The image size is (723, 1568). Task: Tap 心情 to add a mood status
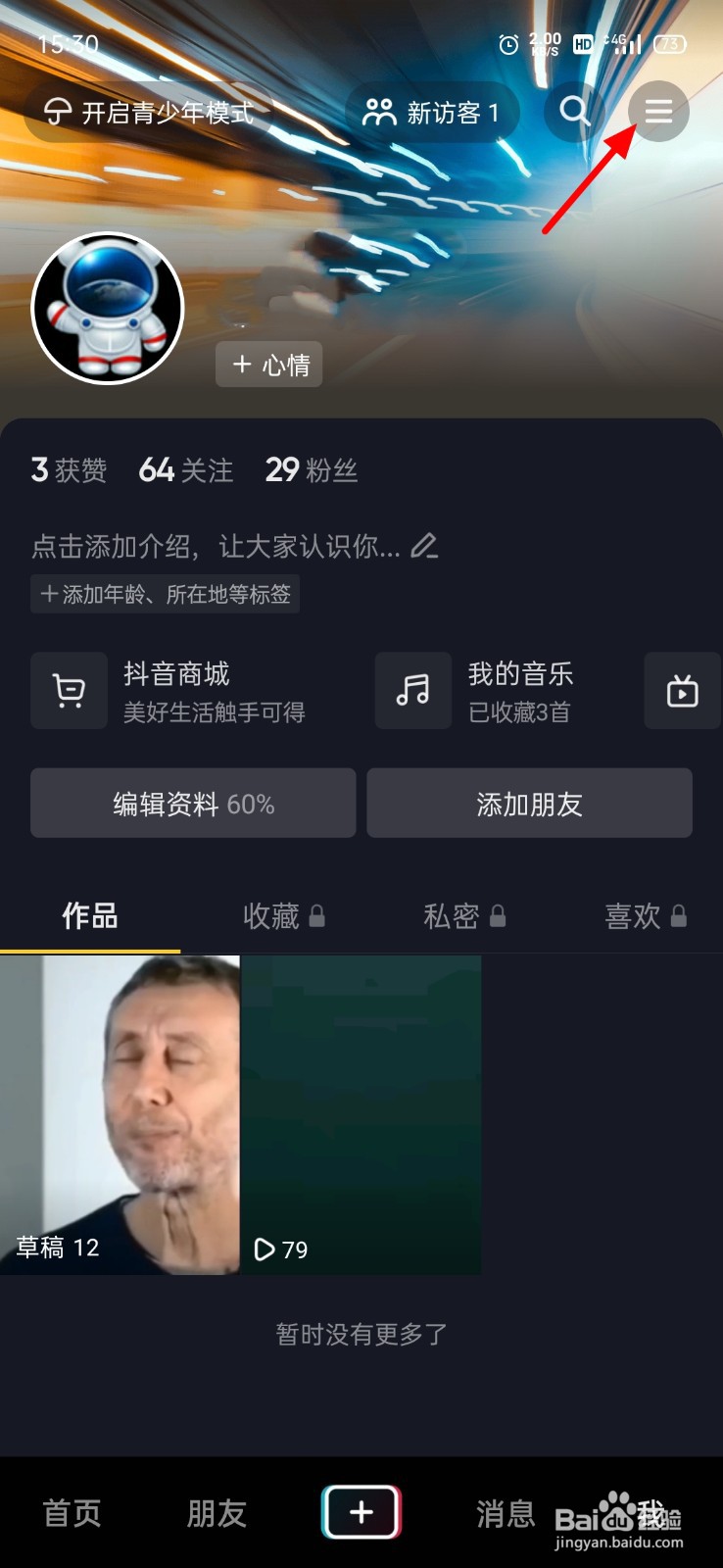click(268, 364)
